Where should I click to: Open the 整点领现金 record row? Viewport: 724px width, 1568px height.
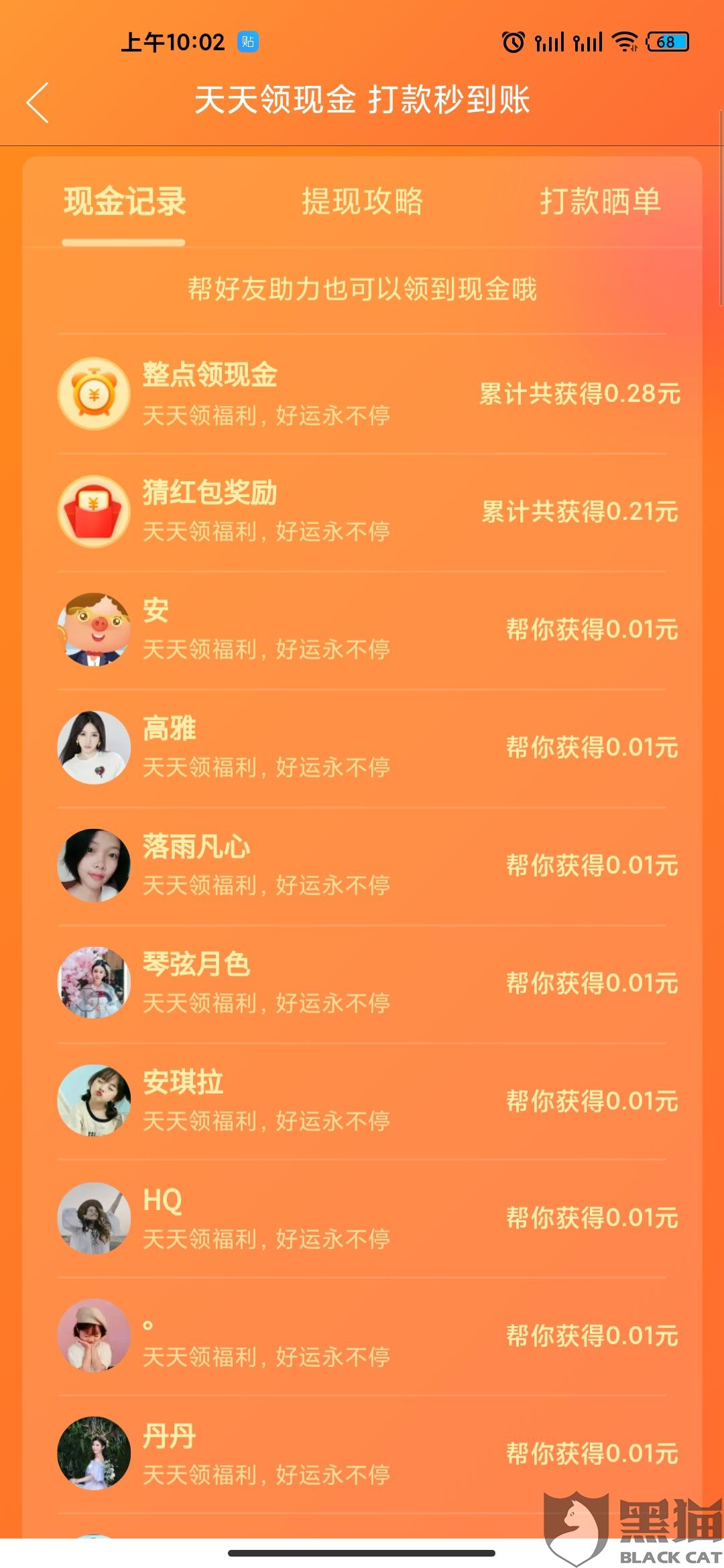pos(362,394)
